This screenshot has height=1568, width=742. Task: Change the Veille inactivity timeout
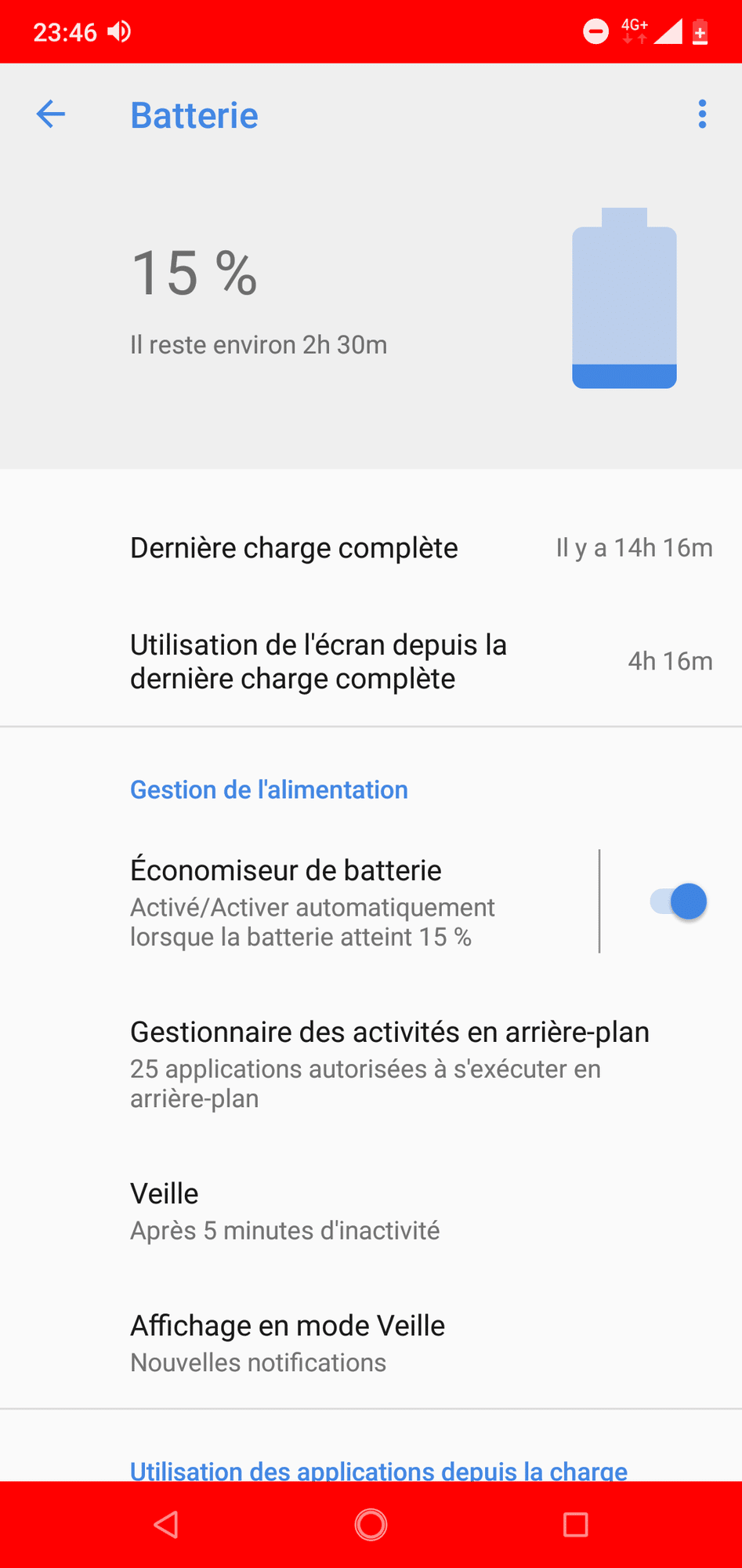pyautogui.click(x=285, y=1210)
